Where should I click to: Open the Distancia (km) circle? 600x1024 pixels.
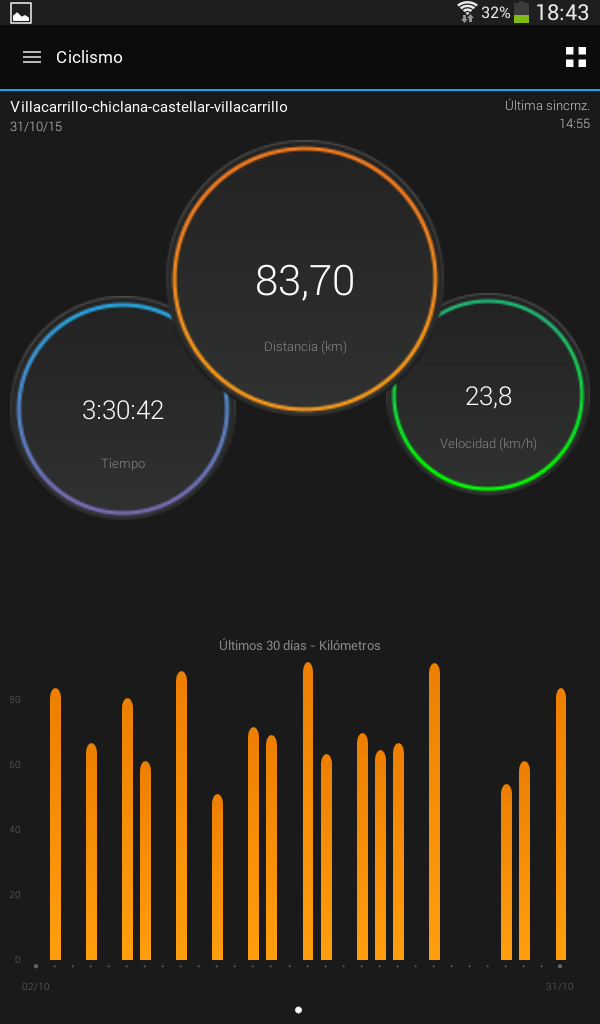click(305, 279)
